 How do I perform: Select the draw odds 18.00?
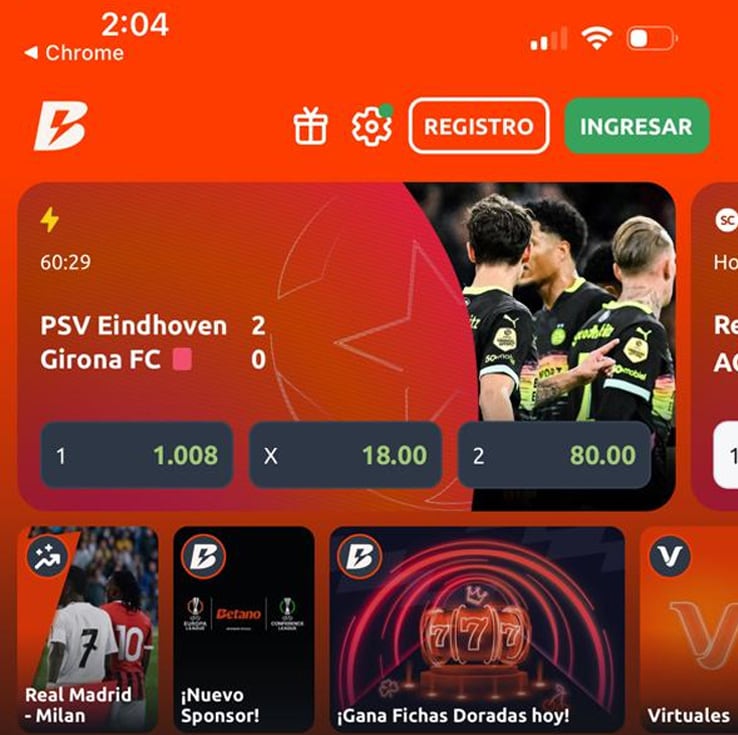(345, 456)
